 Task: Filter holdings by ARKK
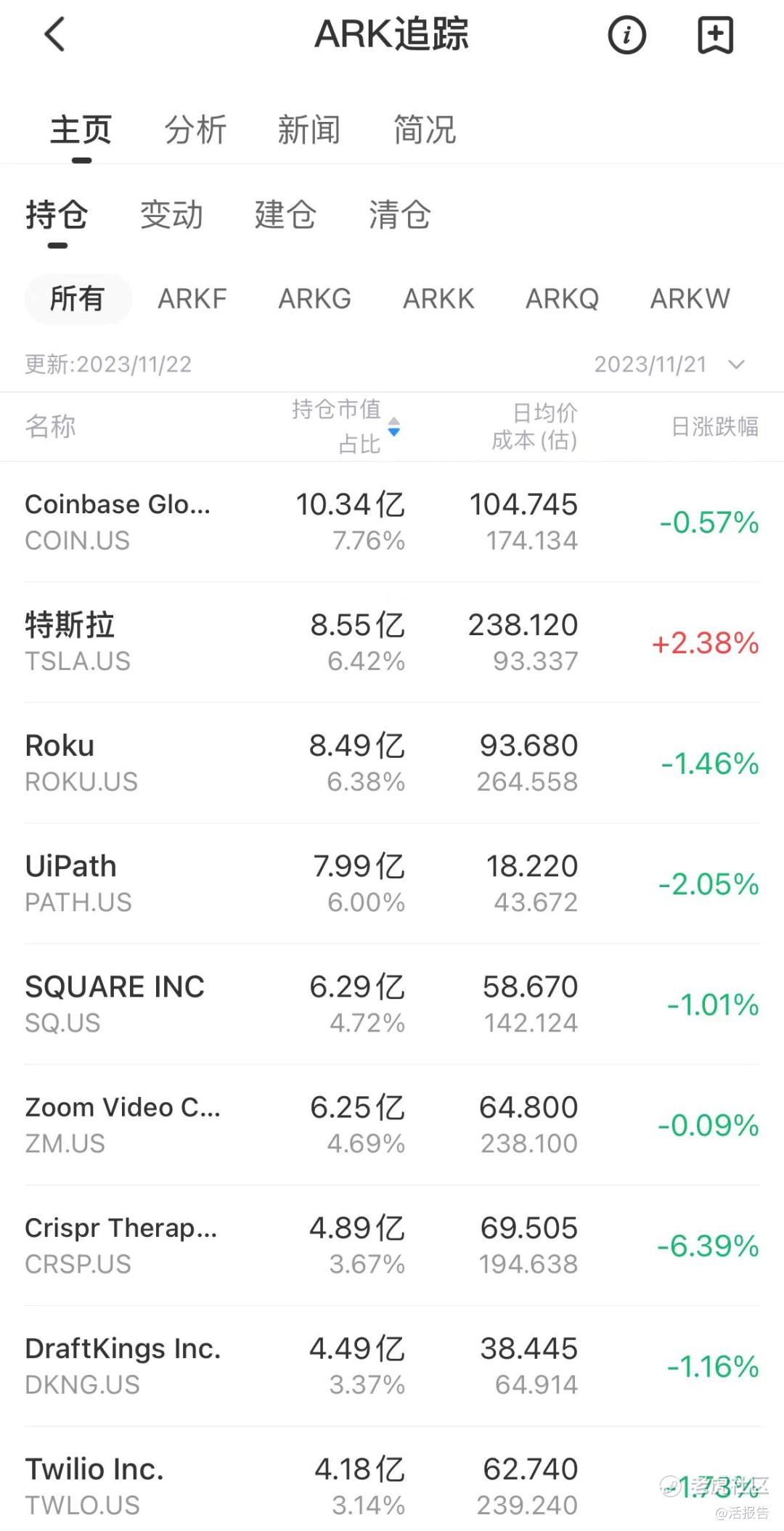438,298
